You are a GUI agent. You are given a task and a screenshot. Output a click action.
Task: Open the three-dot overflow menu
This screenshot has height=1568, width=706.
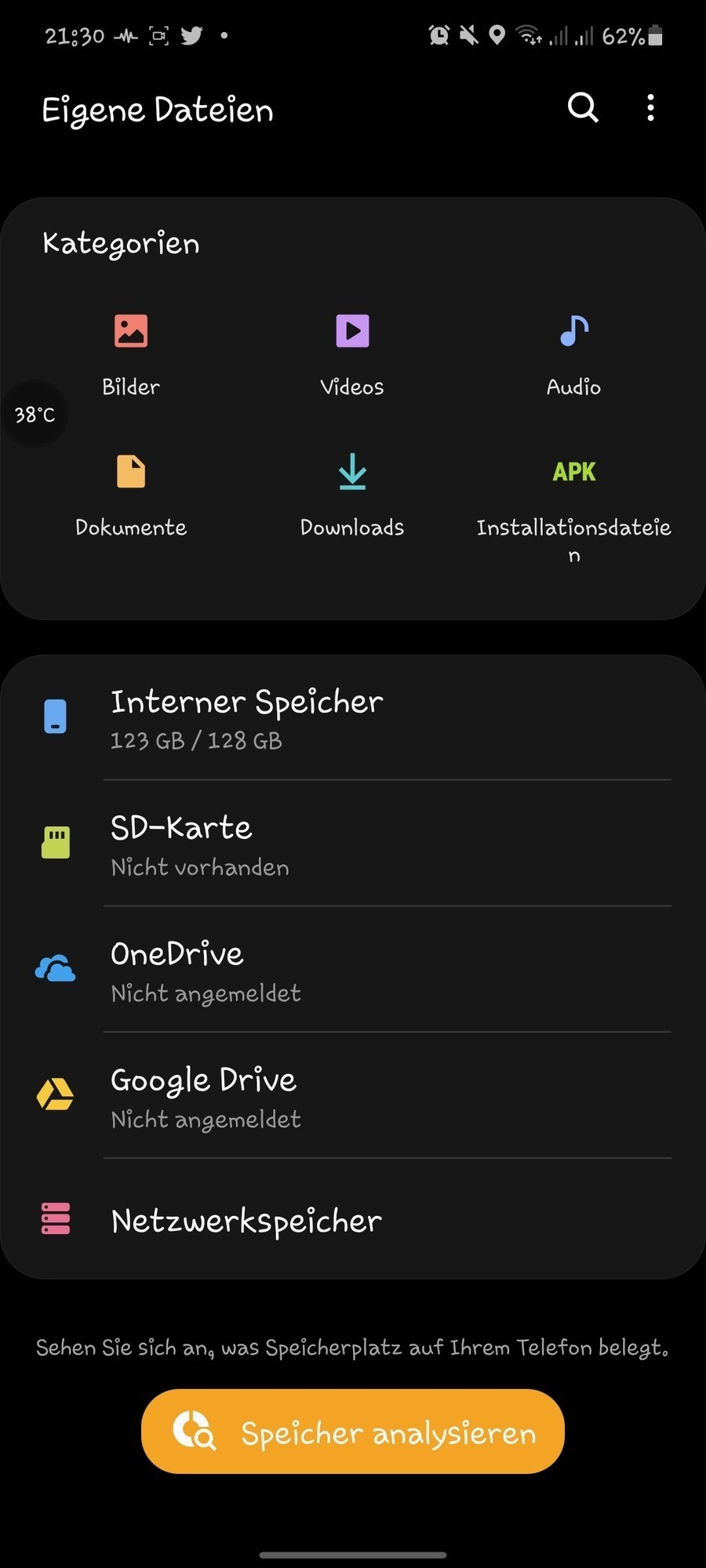click(650, 107)
